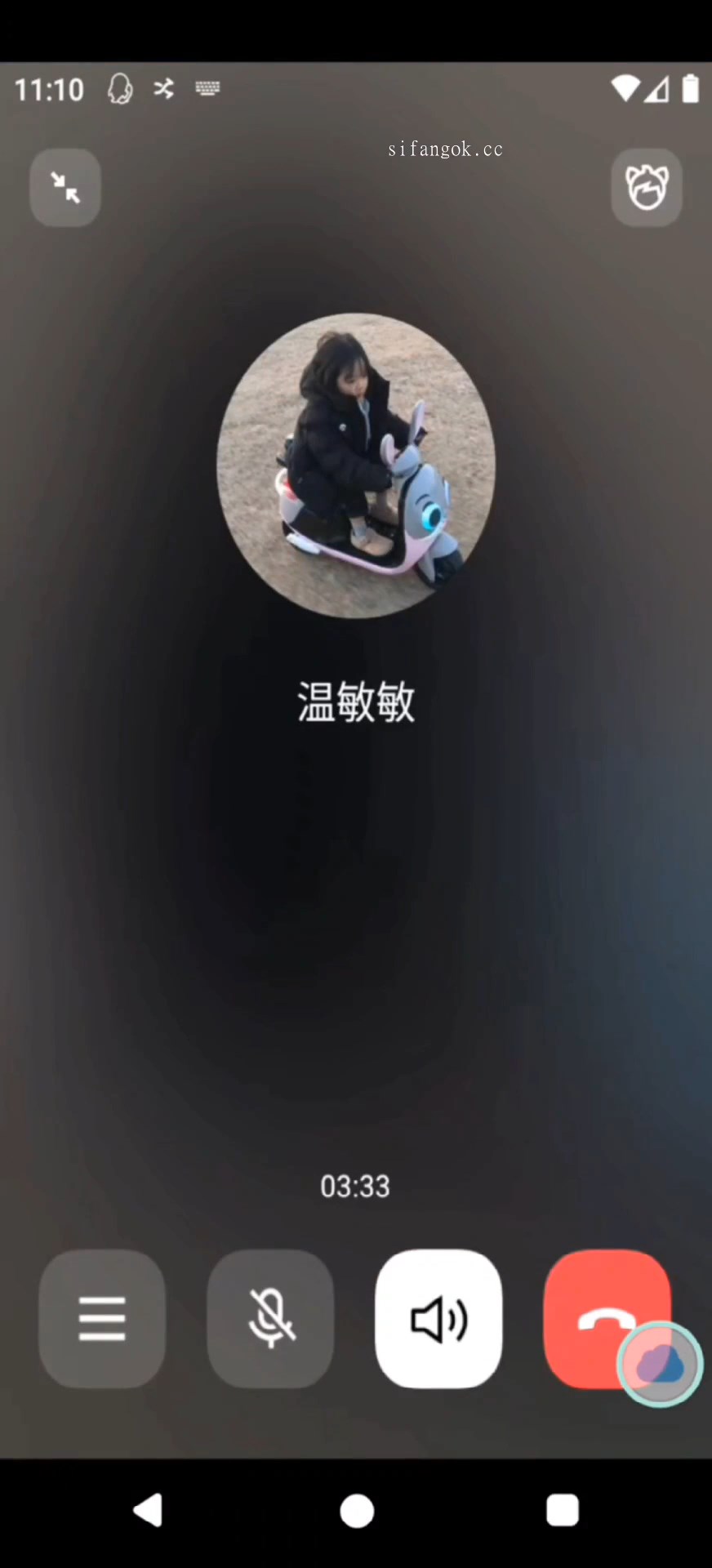Toggle the microphone mute button
This screenshot has width=712, height=1568.
coord(270,1318)
